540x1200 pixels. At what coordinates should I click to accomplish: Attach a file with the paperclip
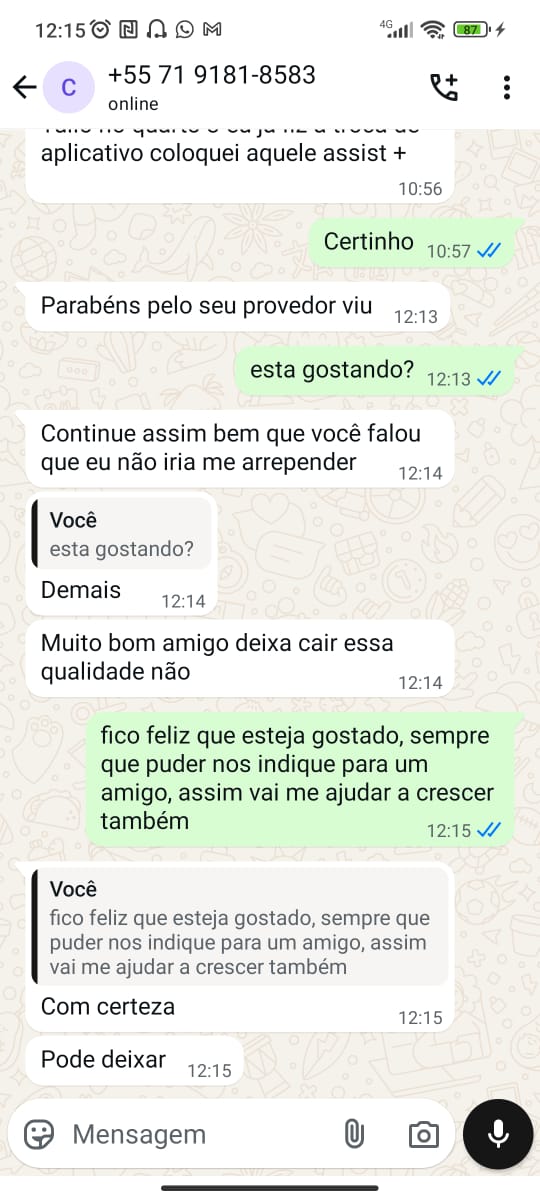pyautogui.click(x=353, y=1134)
